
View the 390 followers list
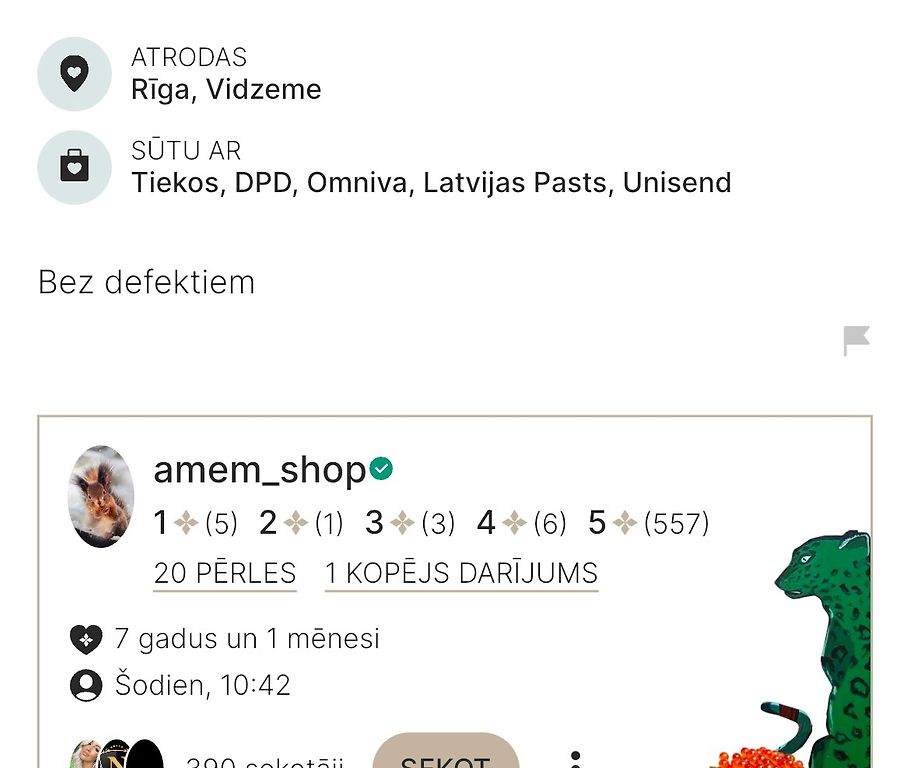tap(264, 762)
